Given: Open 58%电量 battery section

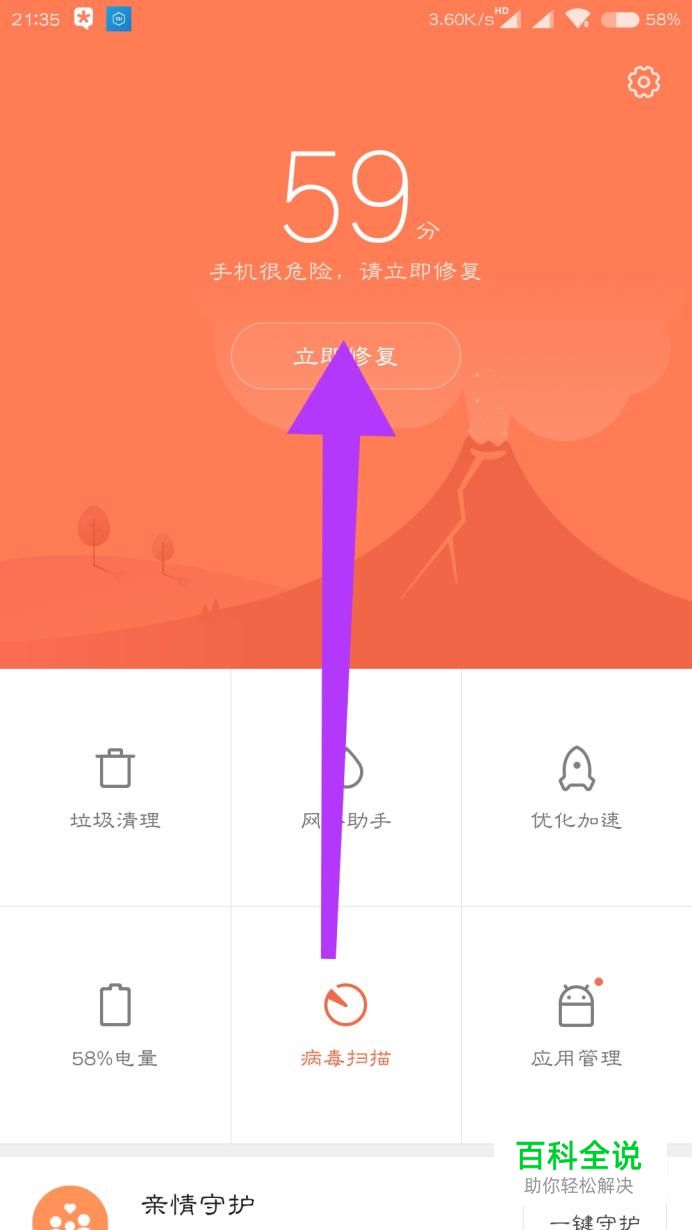Looking at the screenshot, I should tap(115, 1024).
